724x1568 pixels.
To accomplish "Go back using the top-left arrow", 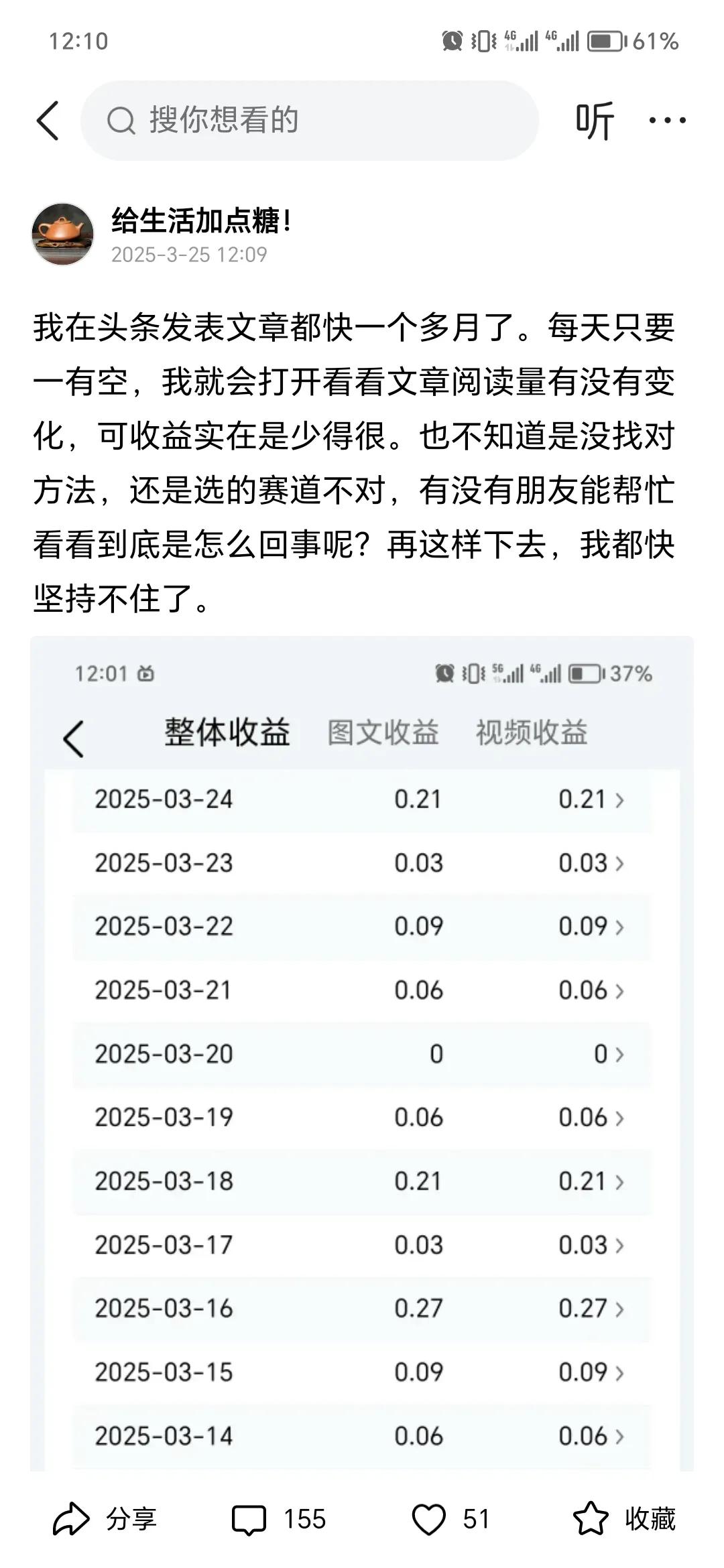I will click(x=48, y=121).
